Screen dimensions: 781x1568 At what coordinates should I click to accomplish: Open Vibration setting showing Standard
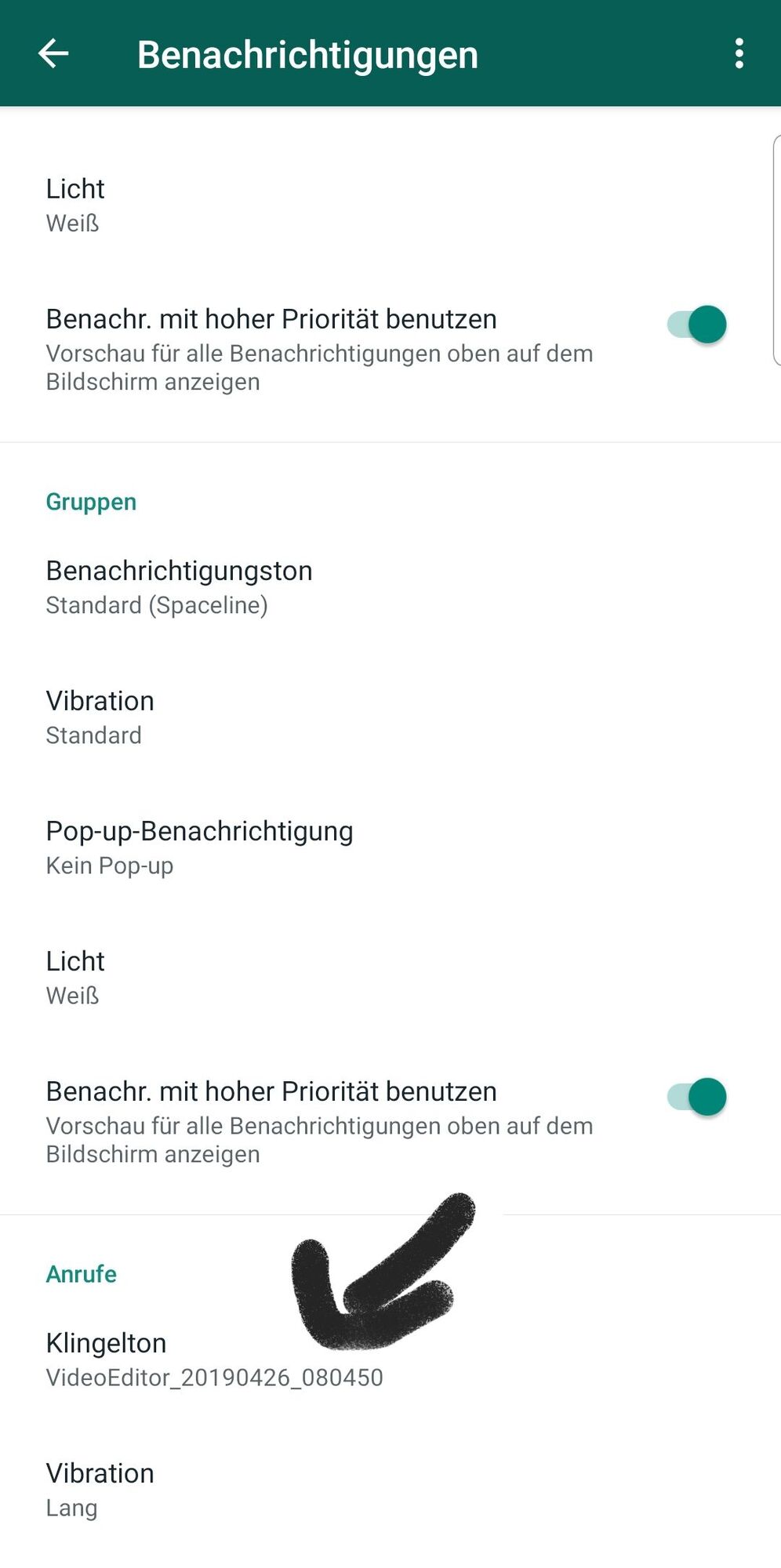point(100,717)
